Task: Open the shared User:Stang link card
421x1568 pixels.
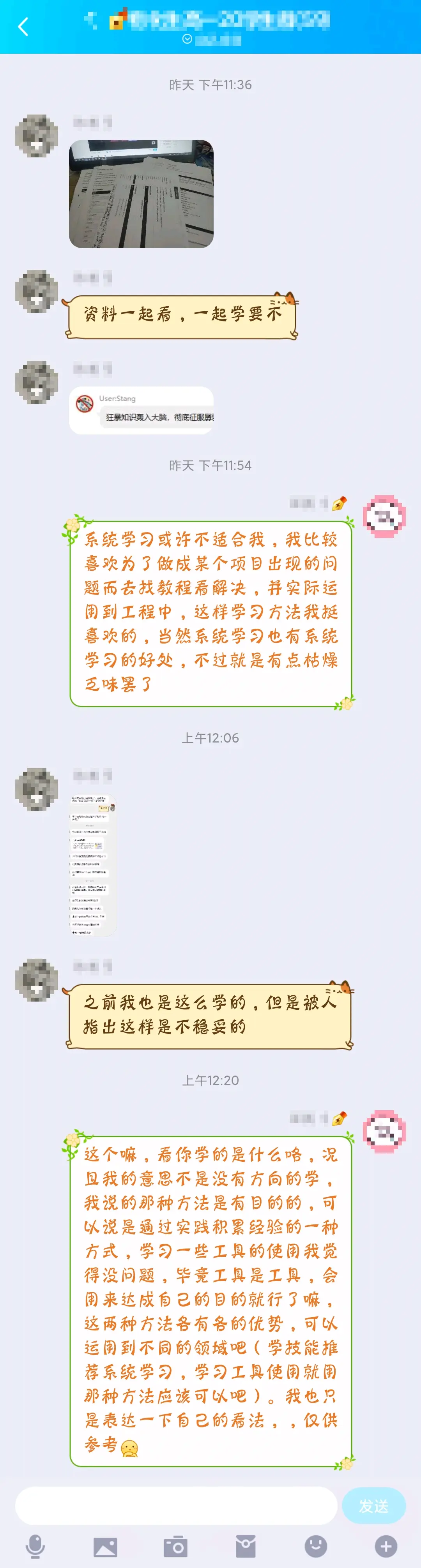Action: (141, 410)
